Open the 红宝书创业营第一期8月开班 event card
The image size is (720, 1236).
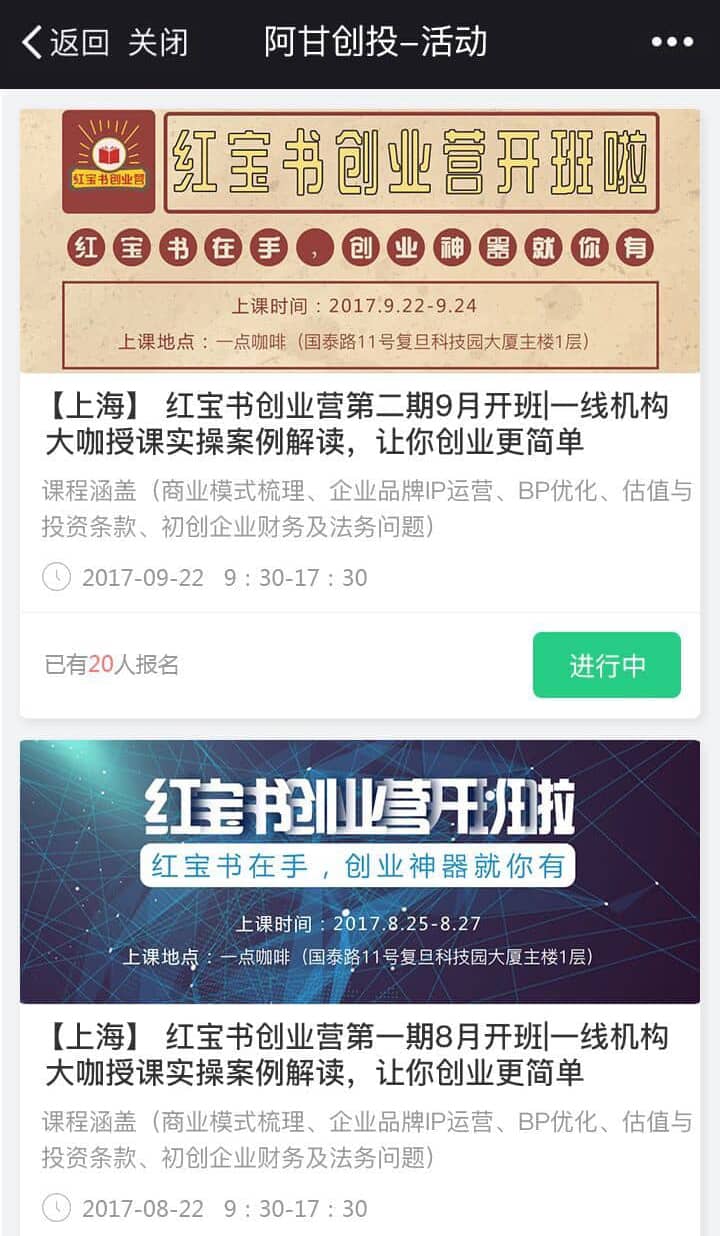pos(358,1054)
